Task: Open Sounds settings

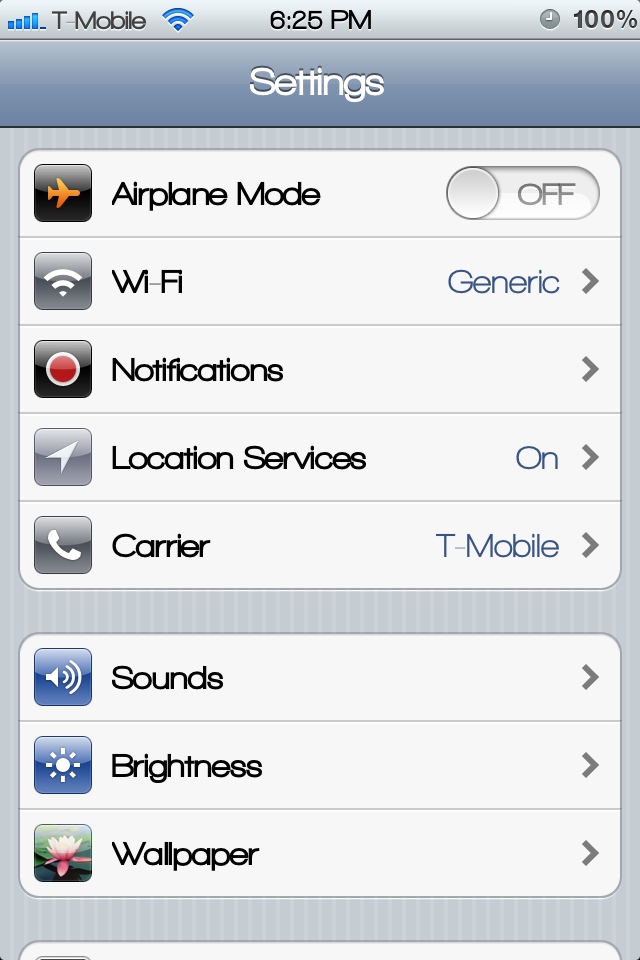Action: pyautogui.click(x=320, y=678)
